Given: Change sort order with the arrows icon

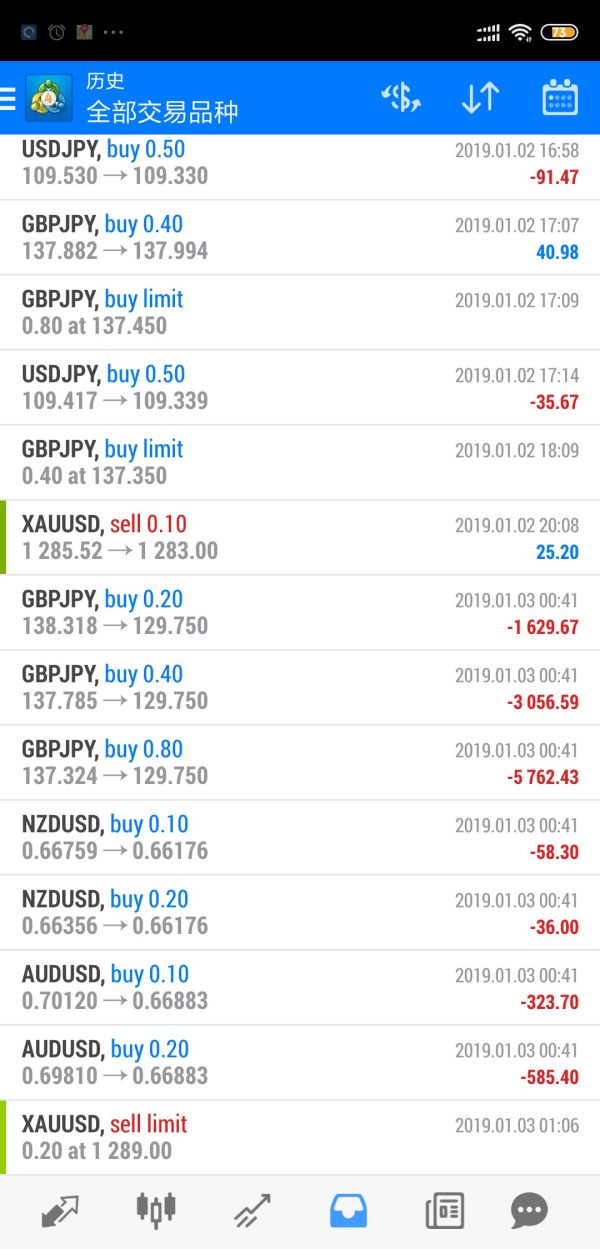Looking at the screenshot, I should (480, 98).
